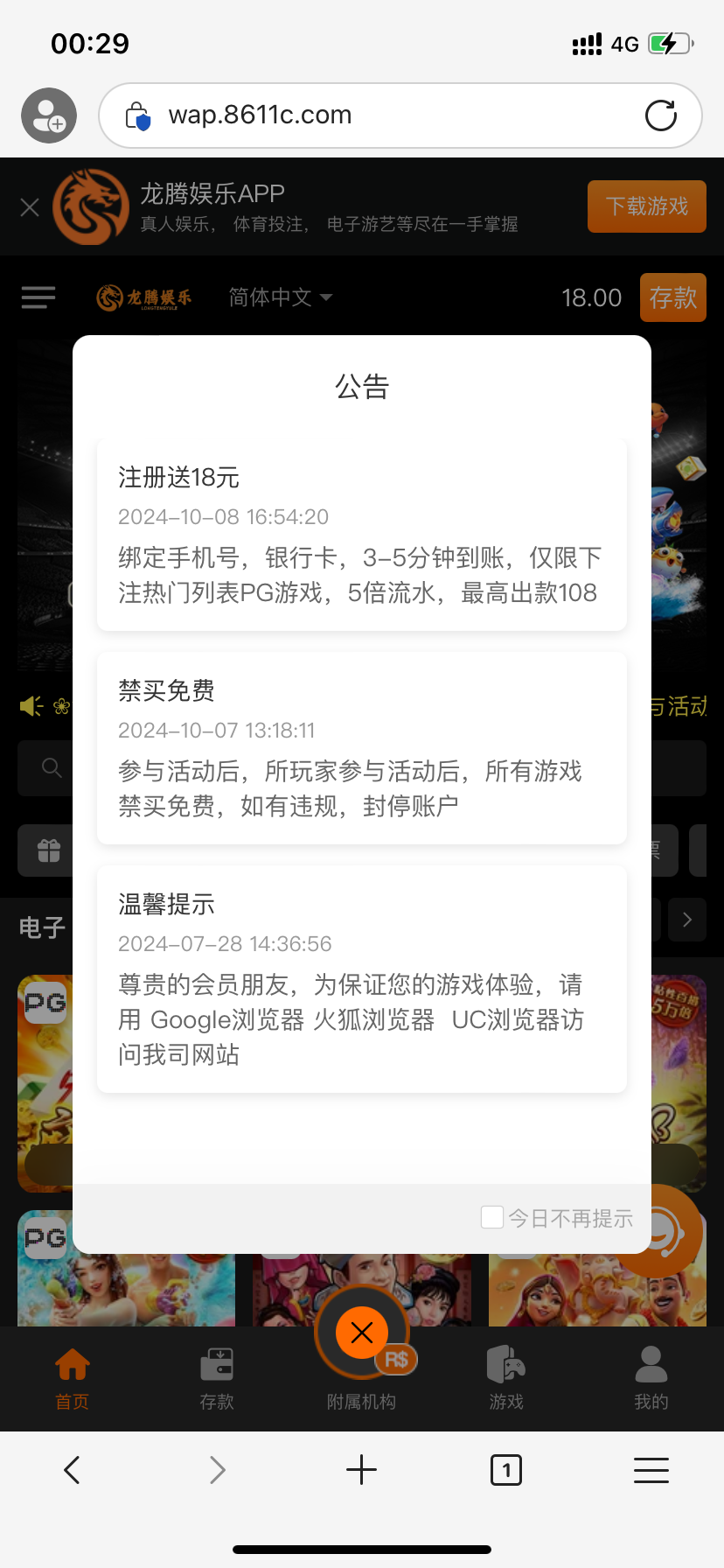Dismiss the 龙腾娱乐APP download banner

30,207
